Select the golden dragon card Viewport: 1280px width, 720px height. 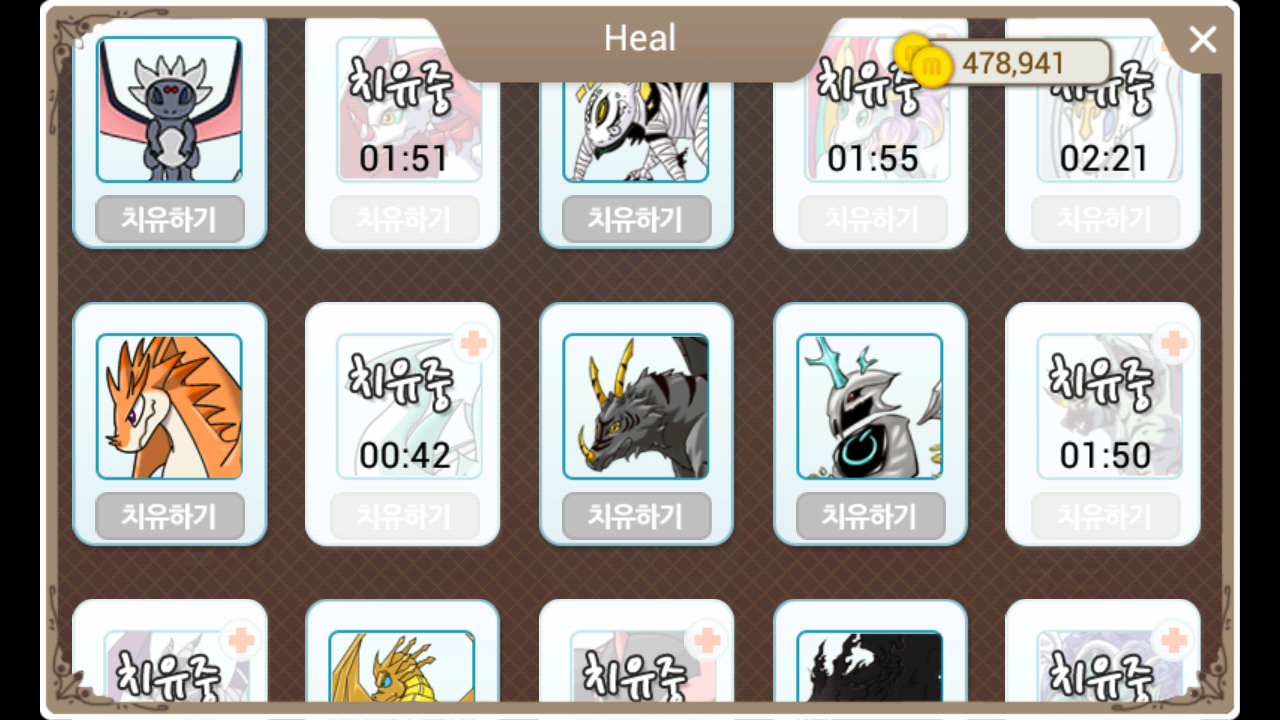(402, 666)
